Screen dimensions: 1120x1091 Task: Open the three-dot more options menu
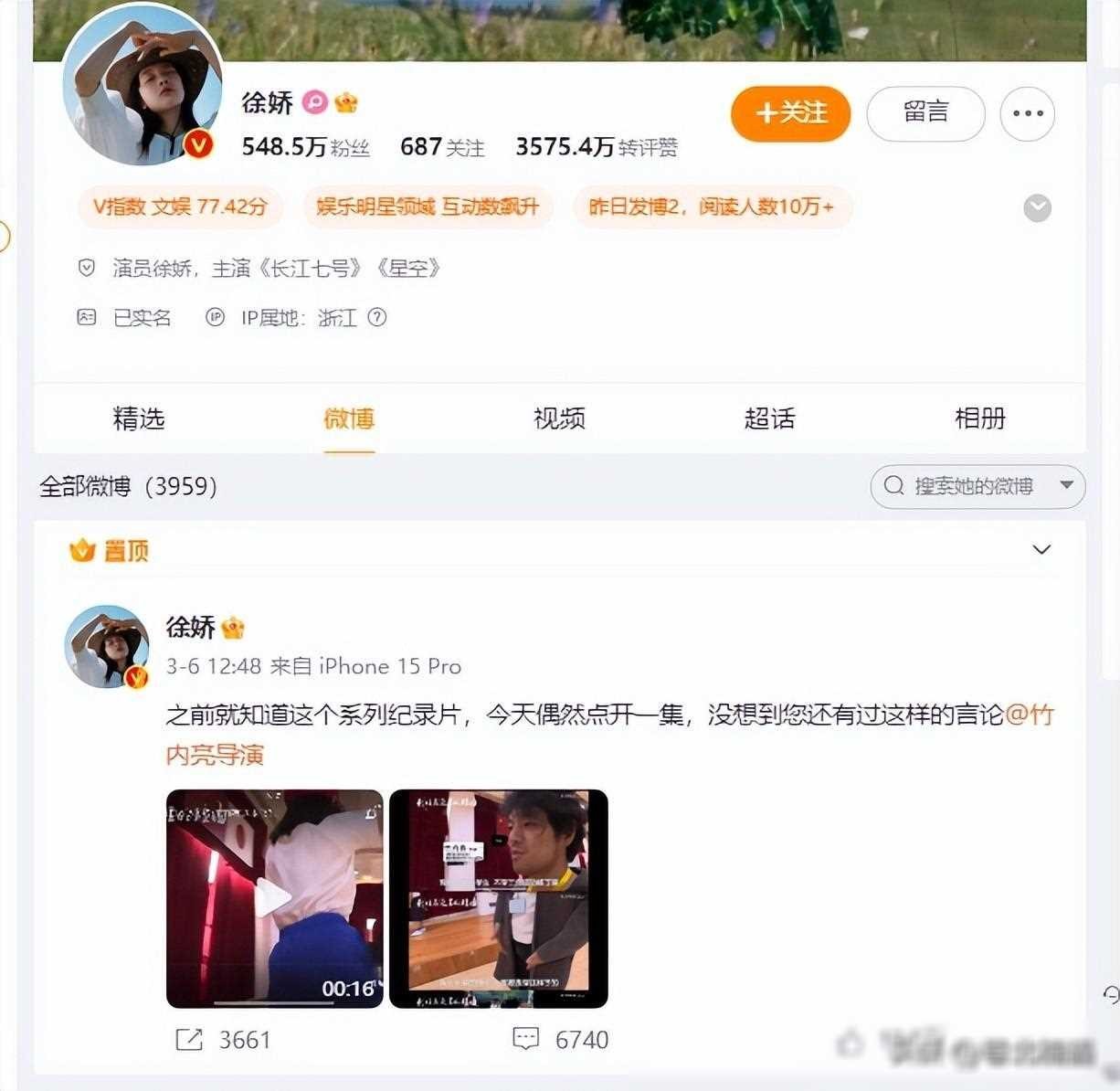pyautogui.click(x=1027, y=113)
